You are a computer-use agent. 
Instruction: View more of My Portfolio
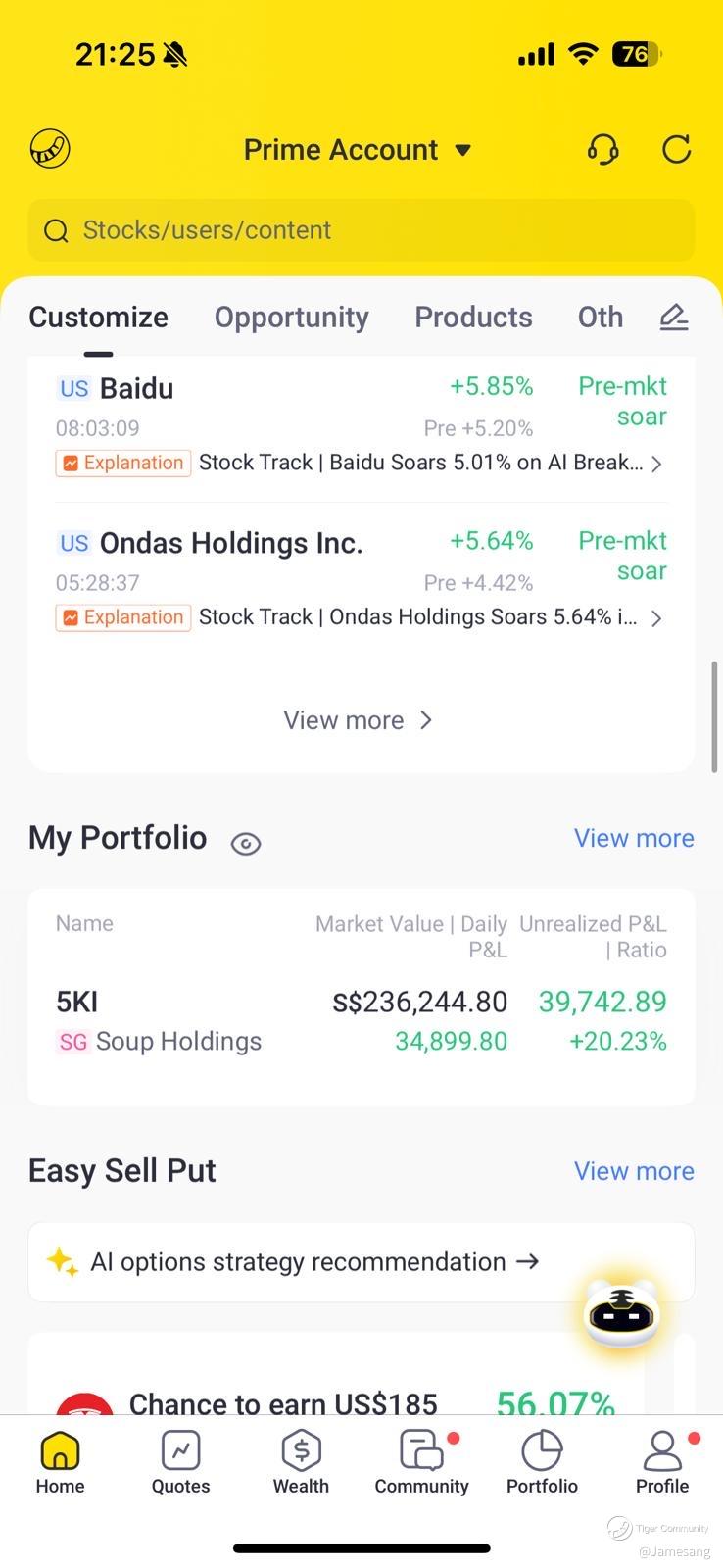pos(633,839)
